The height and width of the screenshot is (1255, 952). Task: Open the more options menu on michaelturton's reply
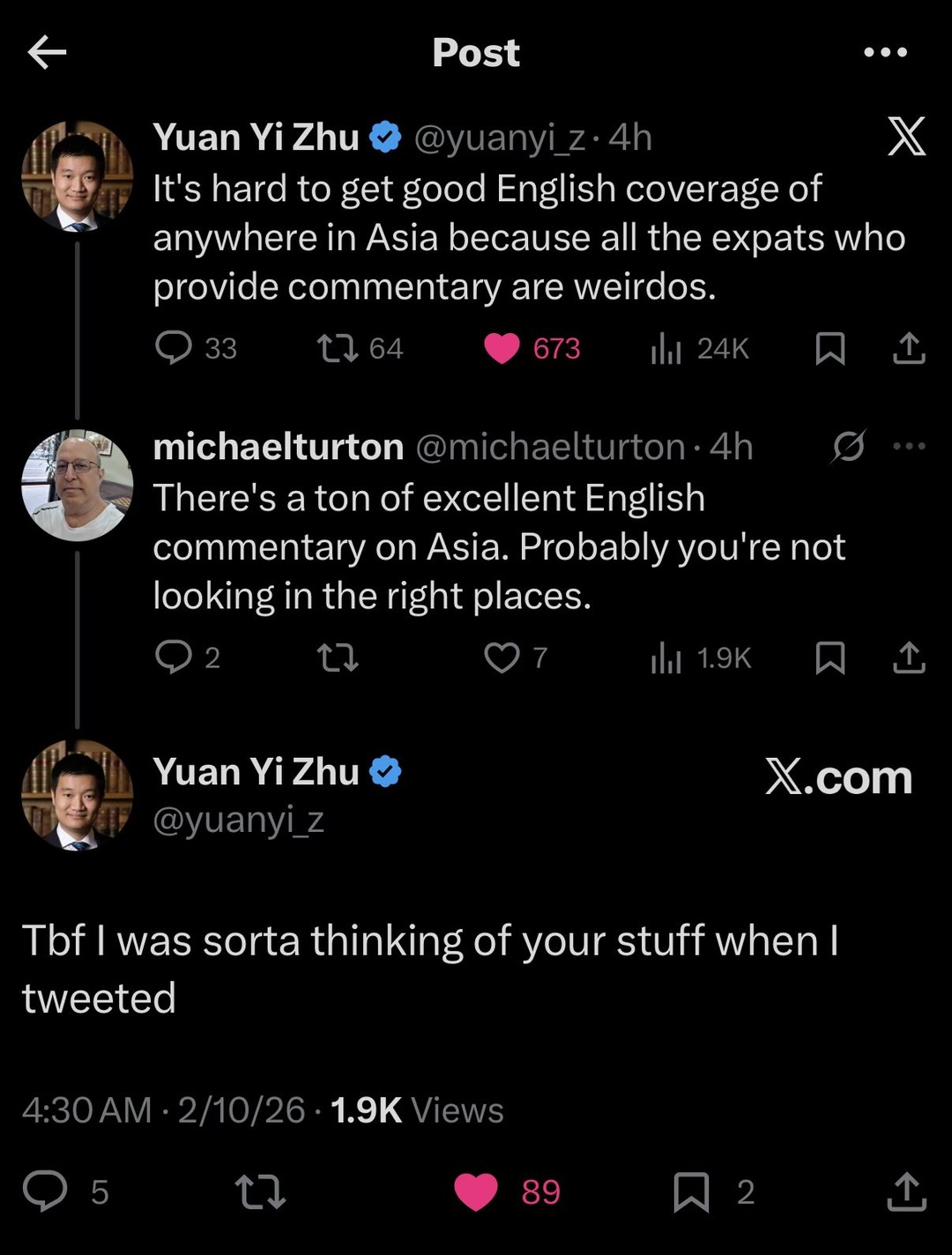click(908, 446)
